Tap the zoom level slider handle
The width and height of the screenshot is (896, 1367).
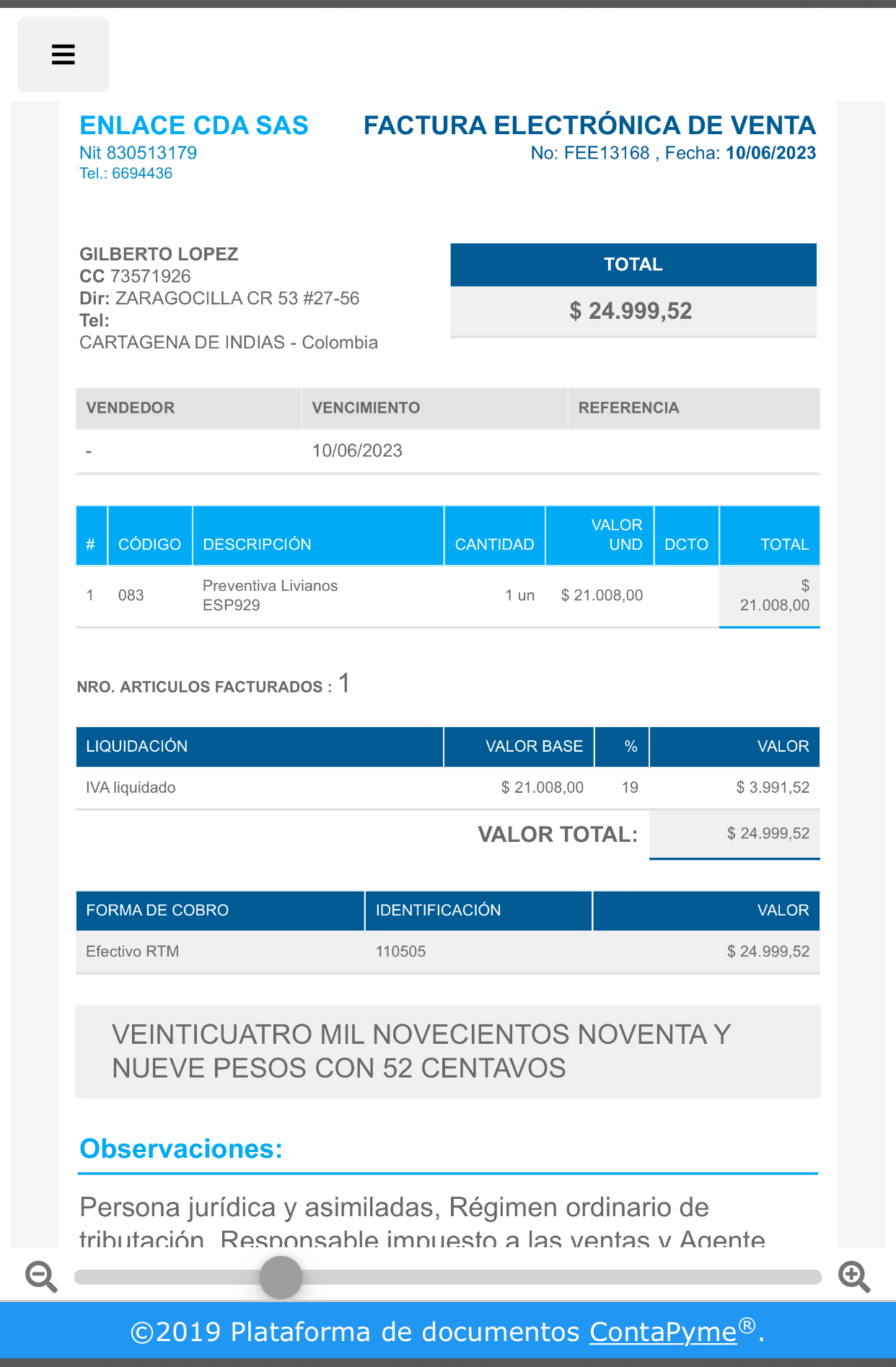(x=281, y=1277)
